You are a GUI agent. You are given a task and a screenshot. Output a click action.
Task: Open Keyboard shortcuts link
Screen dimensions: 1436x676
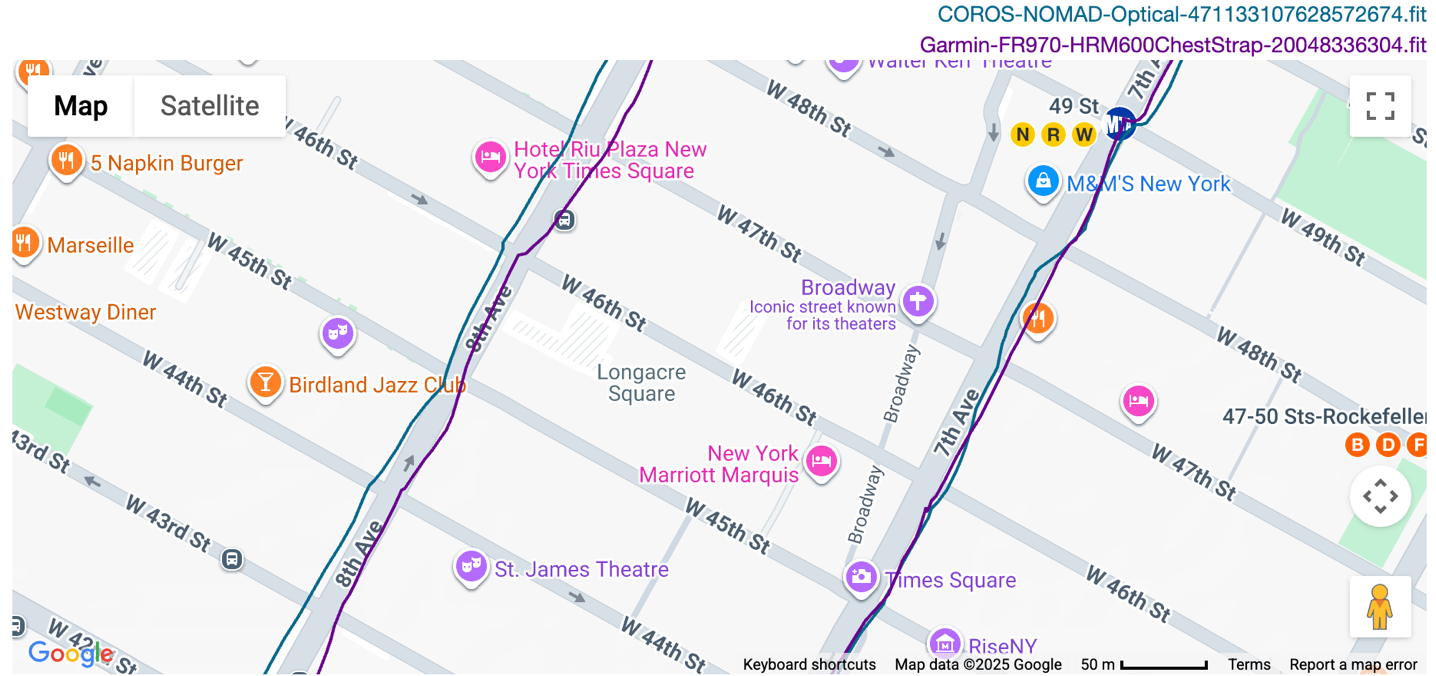click(x=809, y=664)
